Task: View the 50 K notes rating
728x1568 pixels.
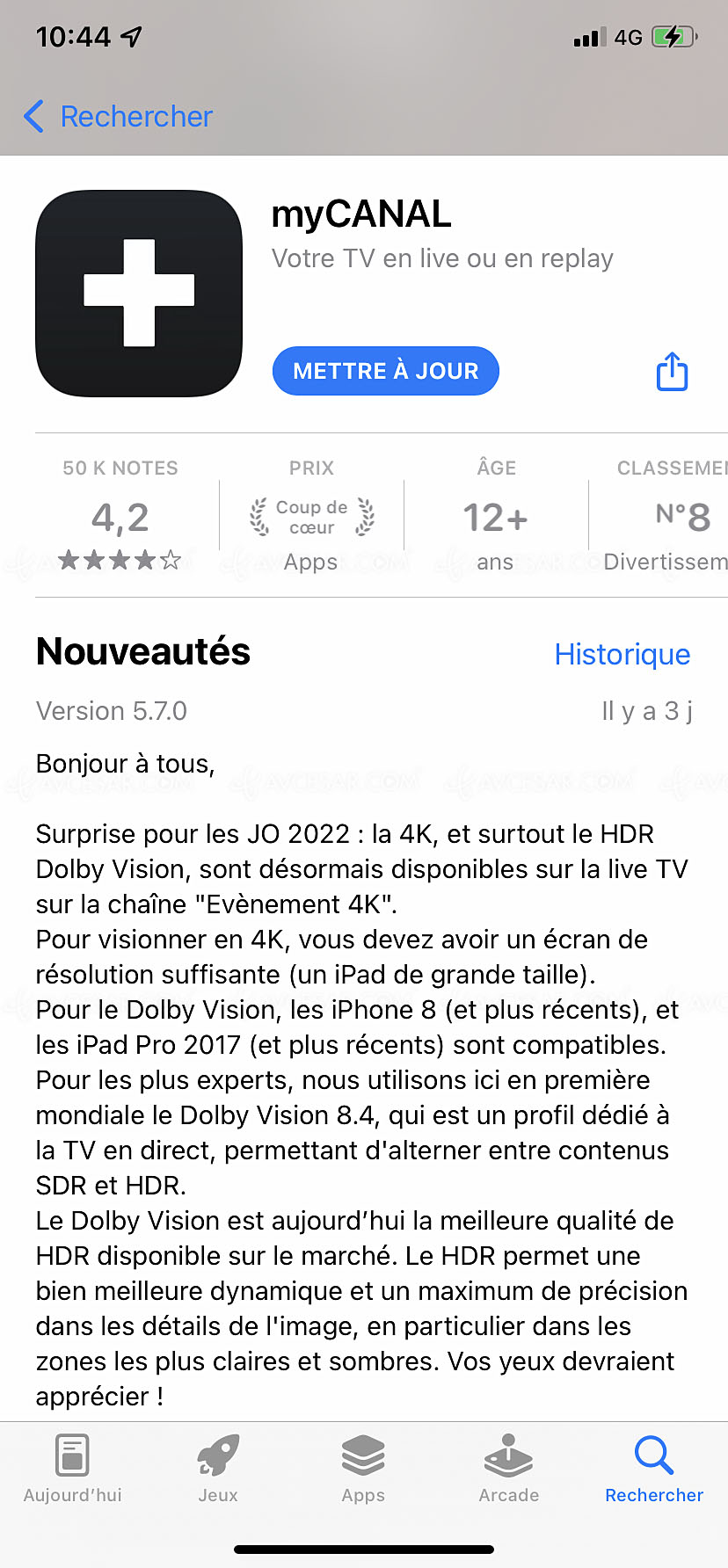Action: (120, 515)
